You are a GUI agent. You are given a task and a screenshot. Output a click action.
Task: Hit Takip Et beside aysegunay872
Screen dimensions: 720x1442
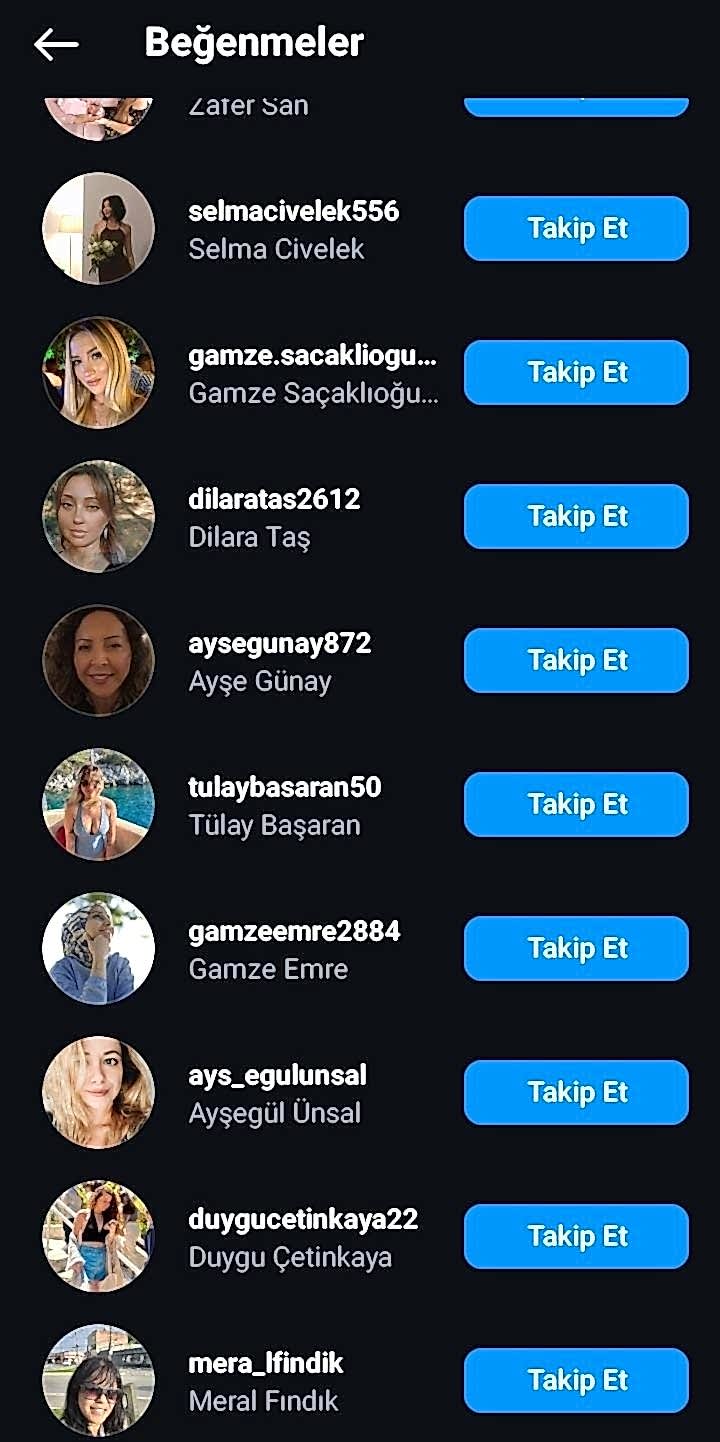click(576, 661)
